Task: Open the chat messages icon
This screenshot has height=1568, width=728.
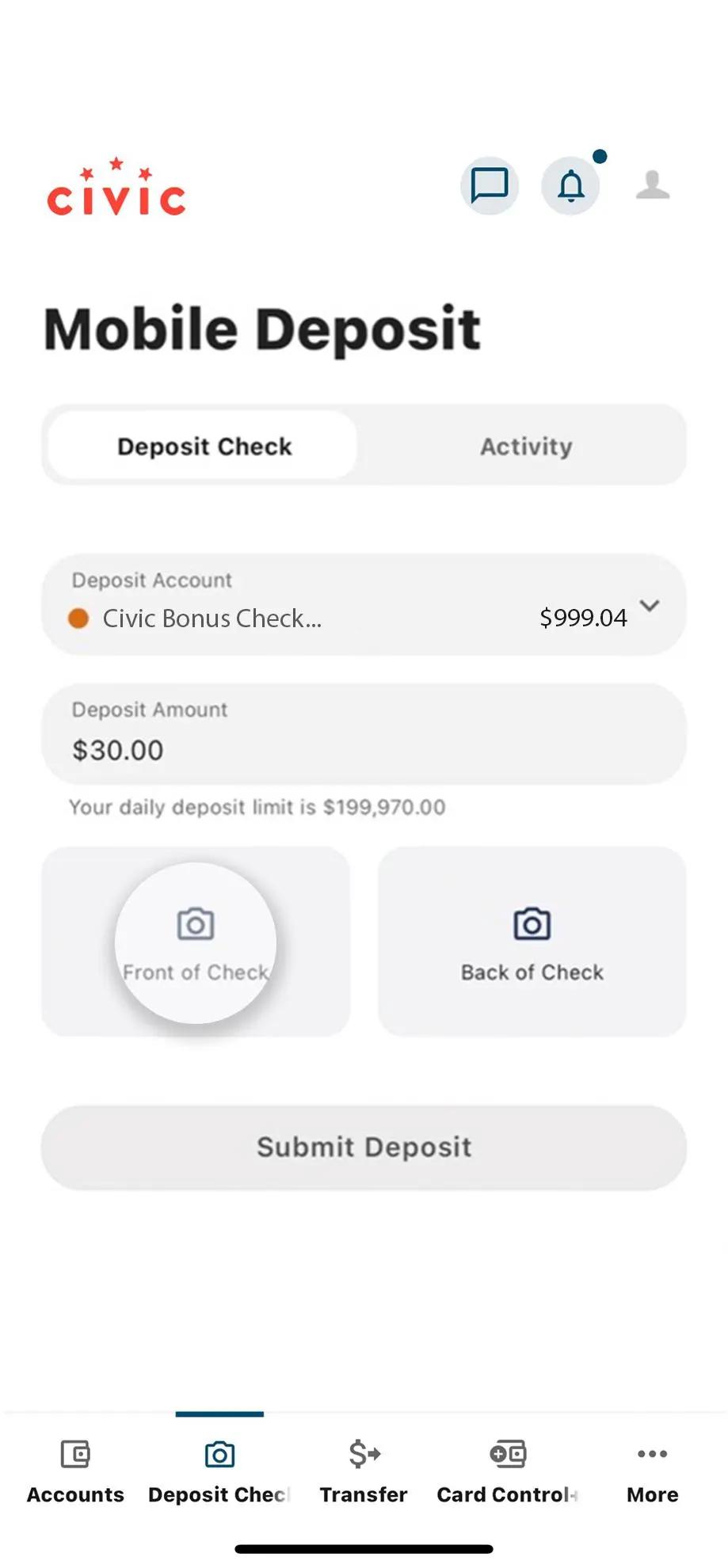Action: [x=489, y=185]
